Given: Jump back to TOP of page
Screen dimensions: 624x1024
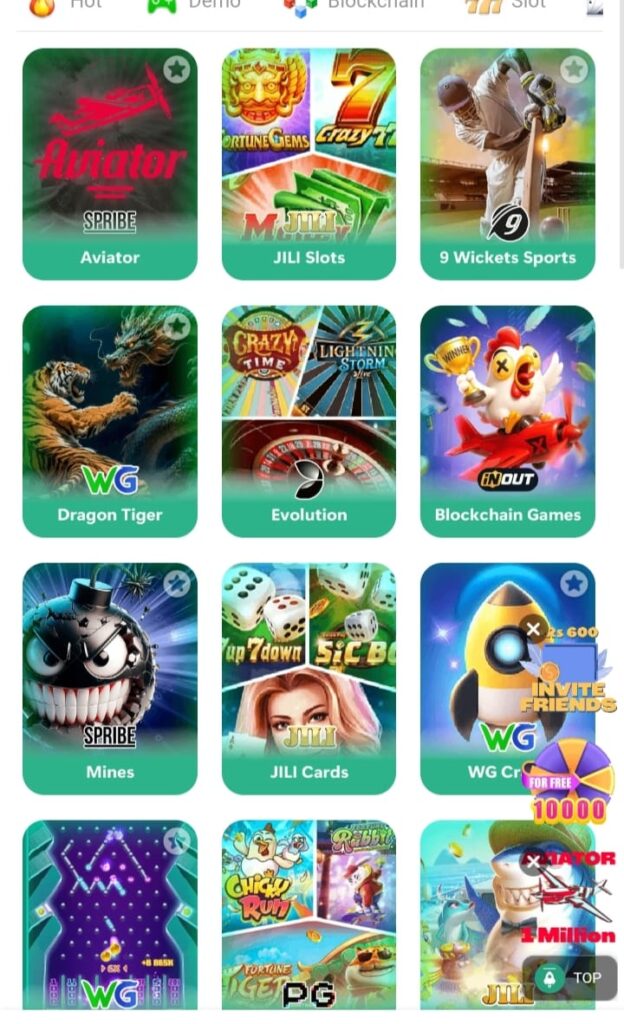Looking at the screenshot, I should (x=570, y=978).
